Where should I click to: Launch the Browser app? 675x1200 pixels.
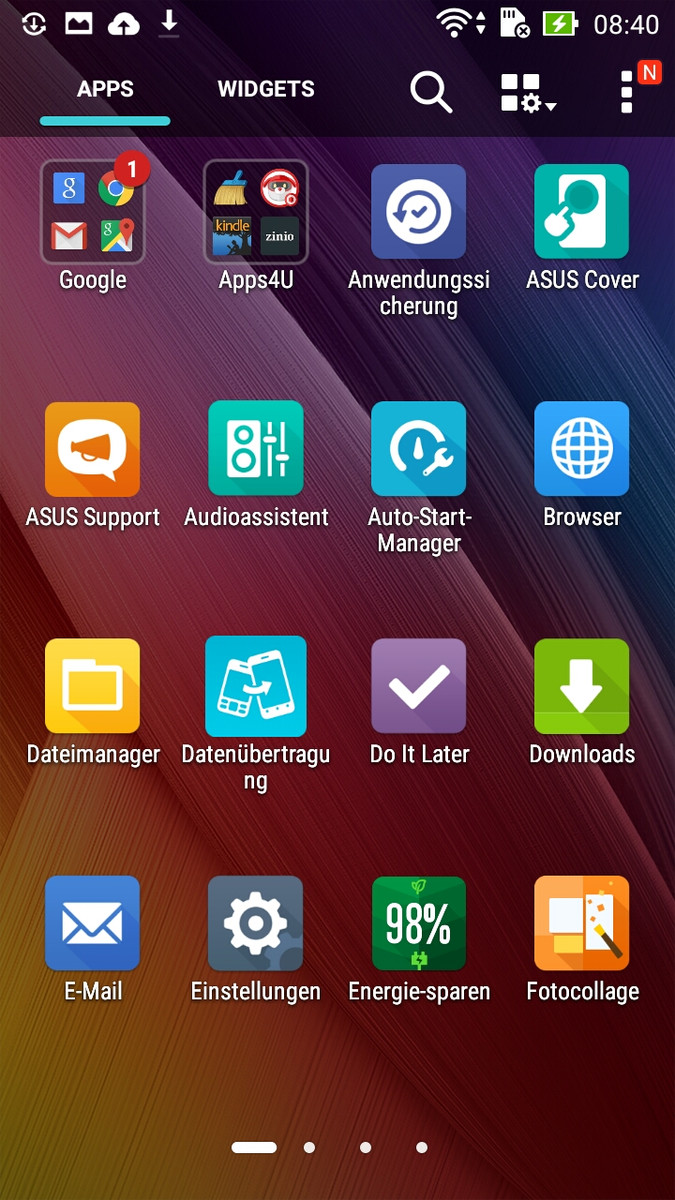582,450
